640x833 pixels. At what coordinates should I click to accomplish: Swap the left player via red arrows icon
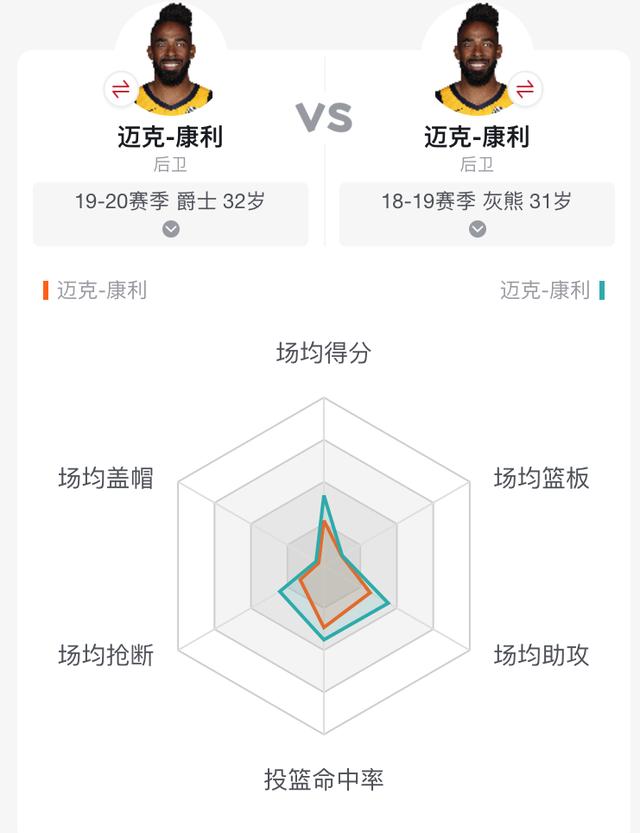[120, 89]
